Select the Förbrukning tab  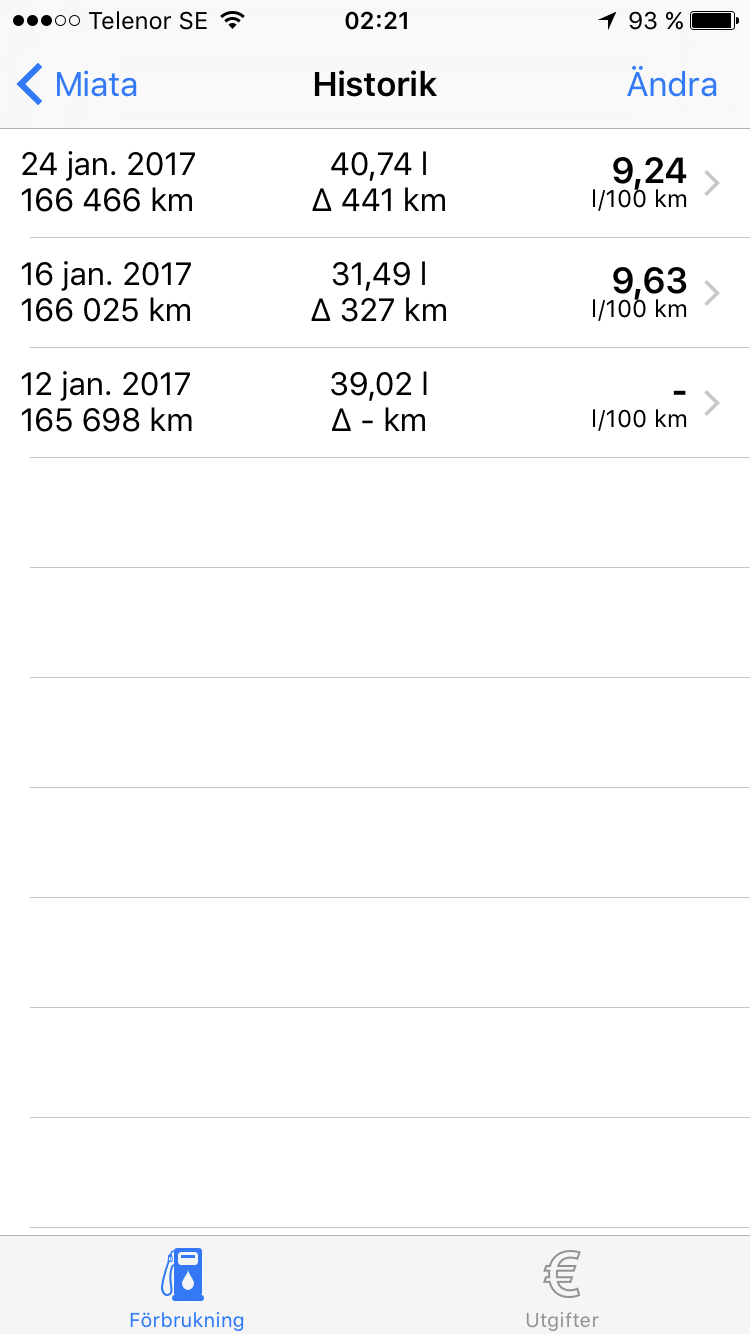tap(187, 1288)
